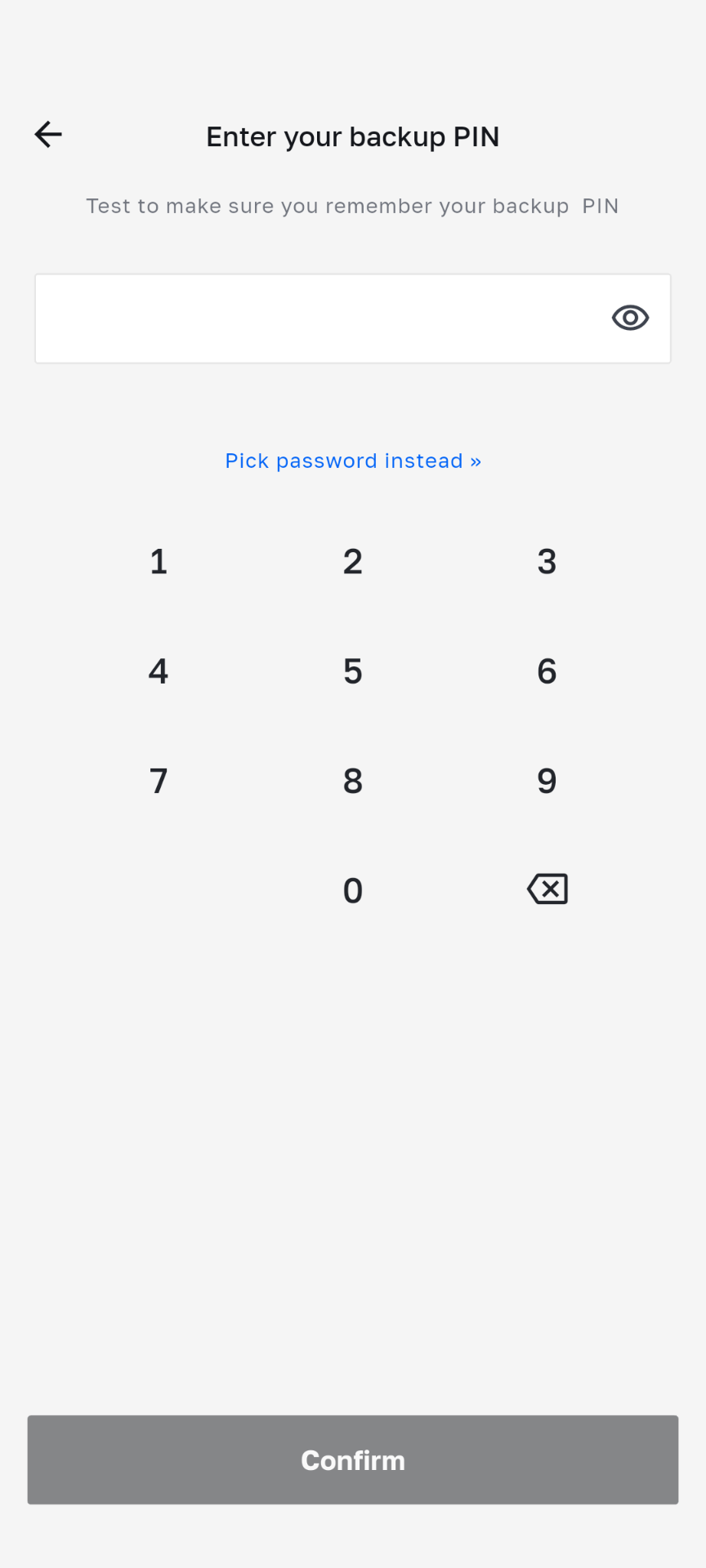
Task: Enter digit 7 on the keypad
Action: 159,781
